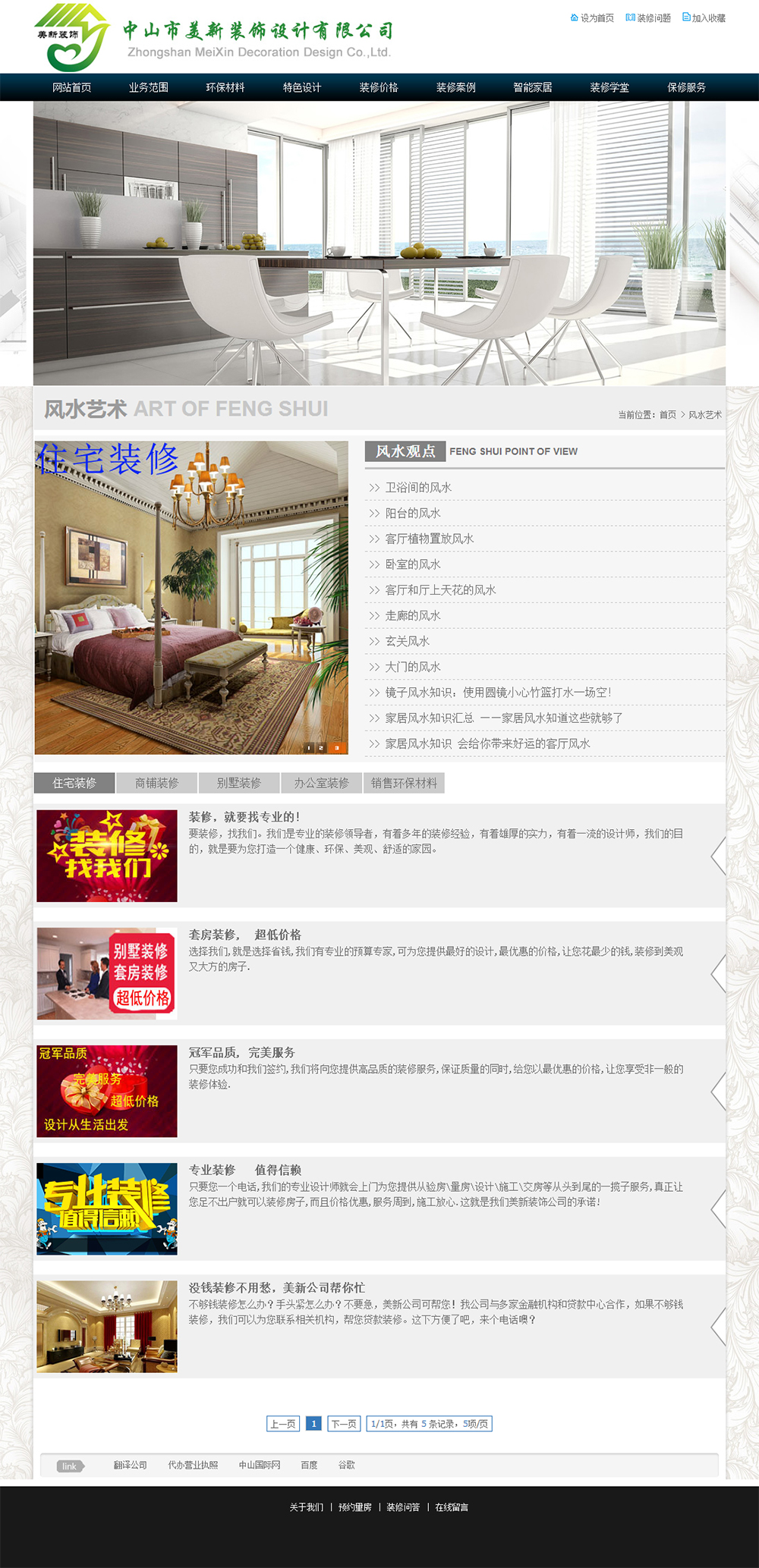The image size is (759, 1568).
Task: Open 在线留言 in the footer
Action: 452,1507
